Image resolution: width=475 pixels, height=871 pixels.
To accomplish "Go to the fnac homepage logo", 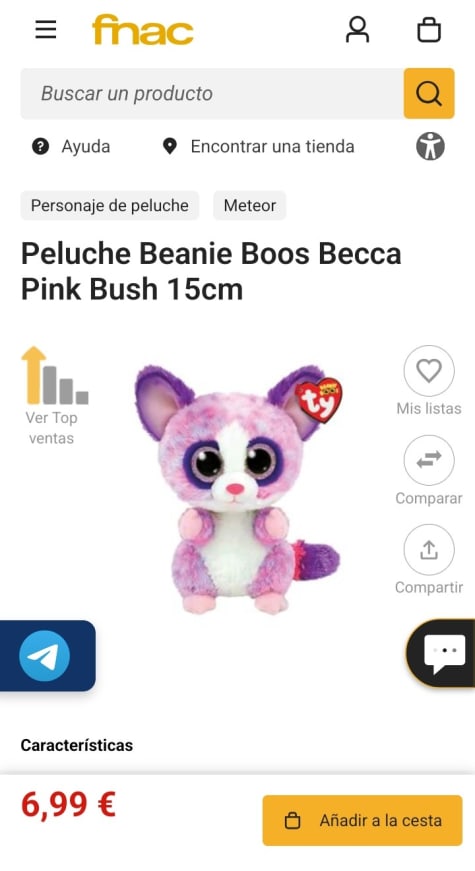I will coord(143,29).
